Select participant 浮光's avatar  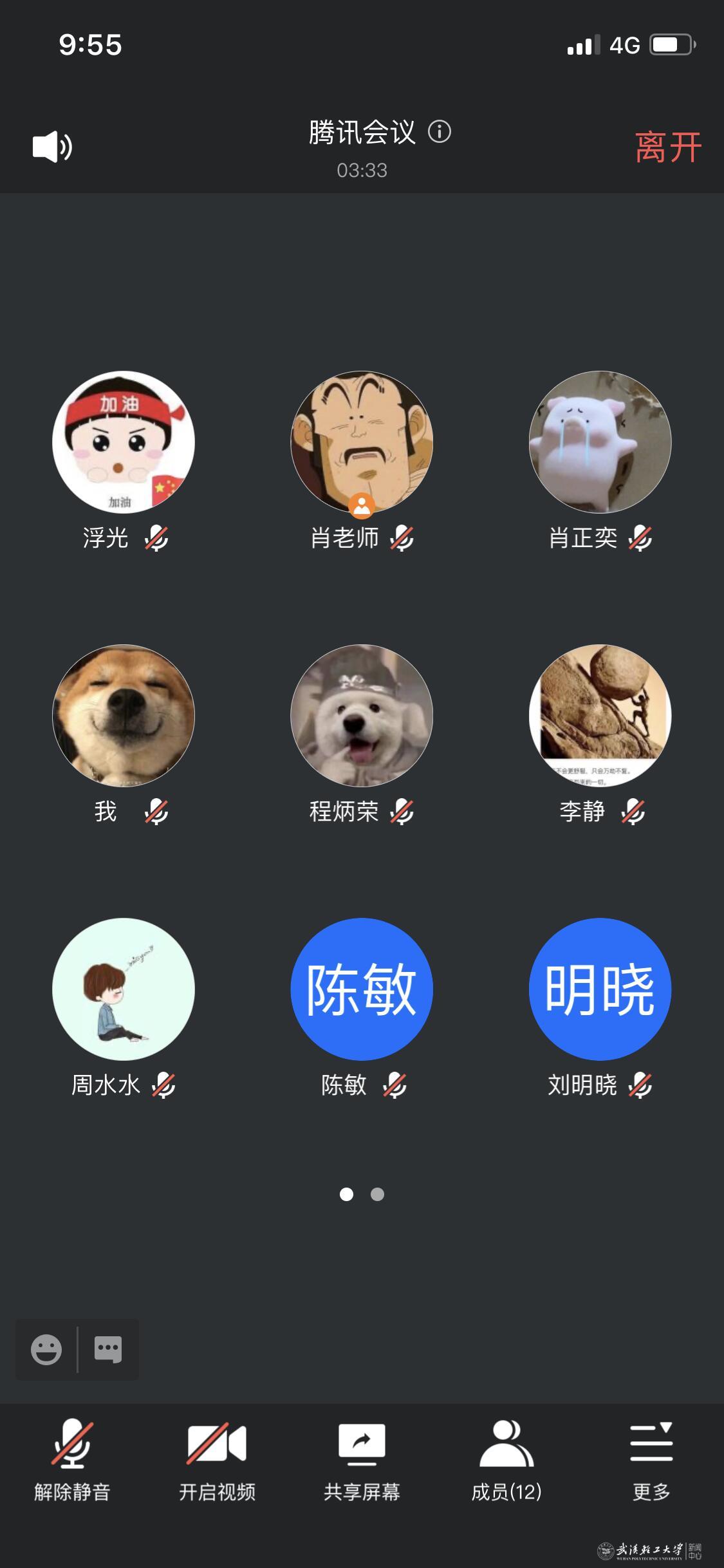click(x=124, y=442)
